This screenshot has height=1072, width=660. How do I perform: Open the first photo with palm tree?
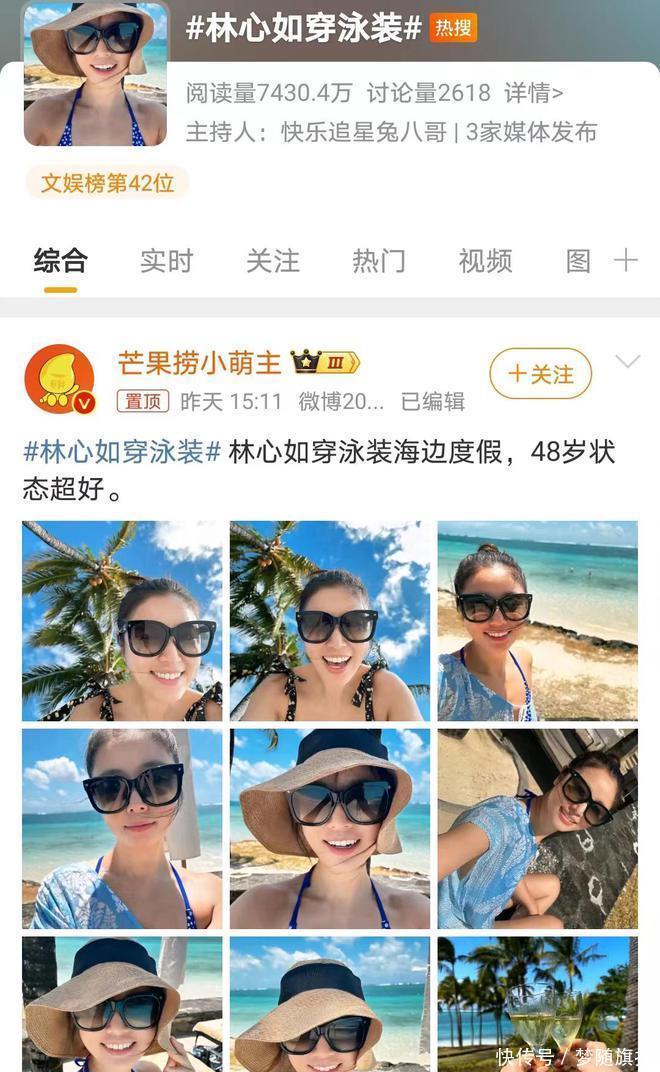point(122,620)
